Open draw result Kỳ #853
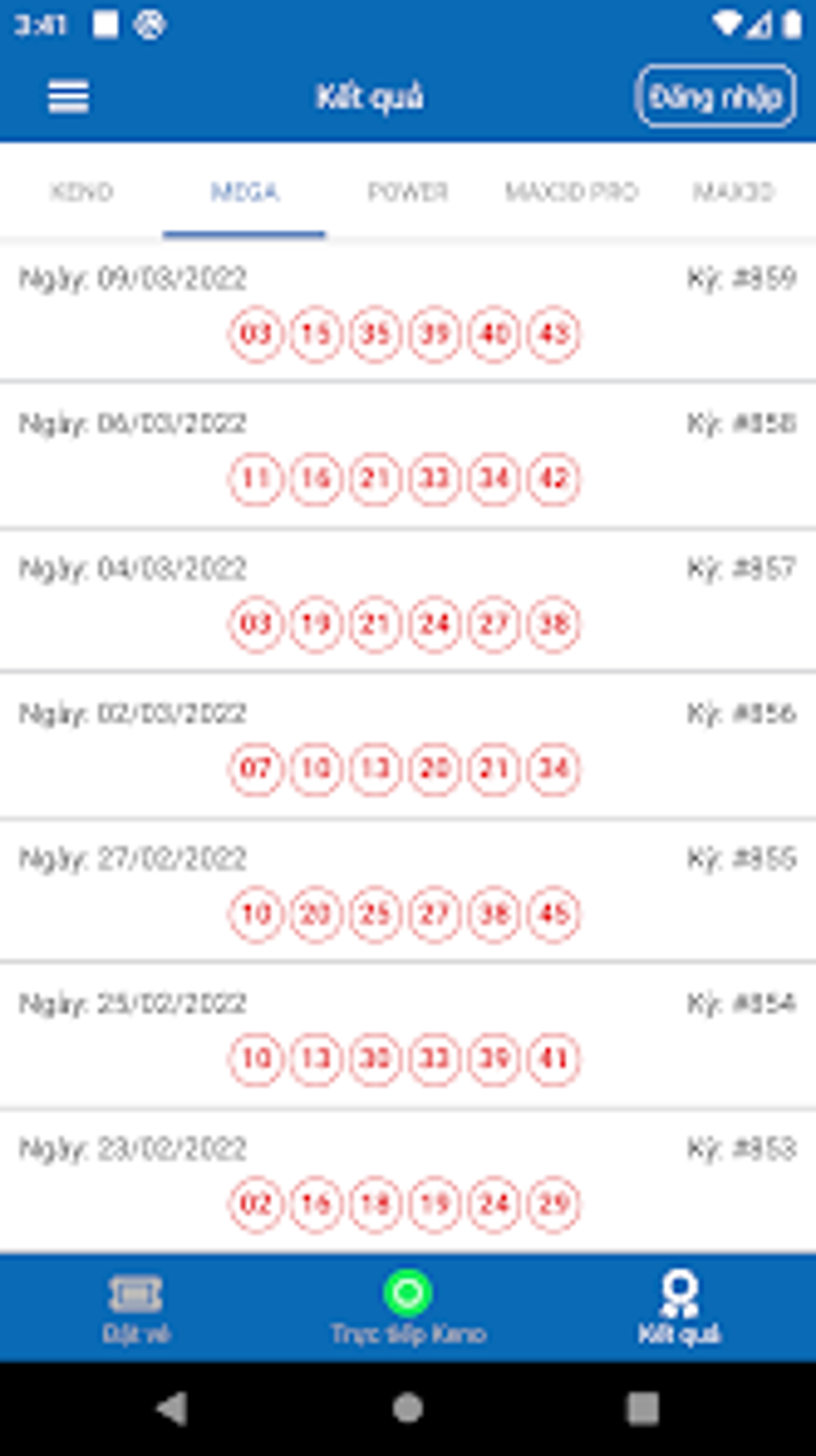The height and width of the screenshot is (1456, 816). click(407, 1180)
